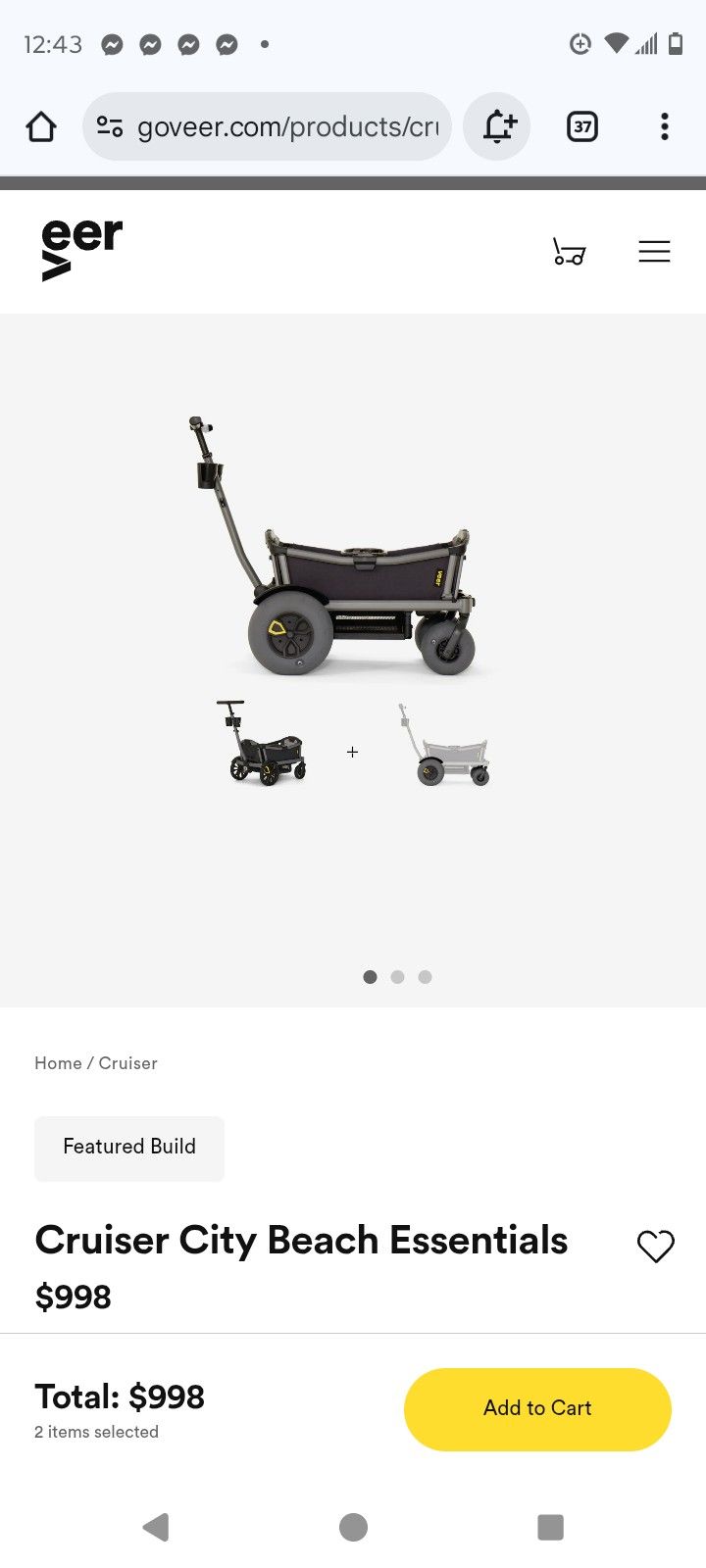Screen dimensions: 706x1568
Task: Jump to third image carousel dot
Action: point(425,977)
